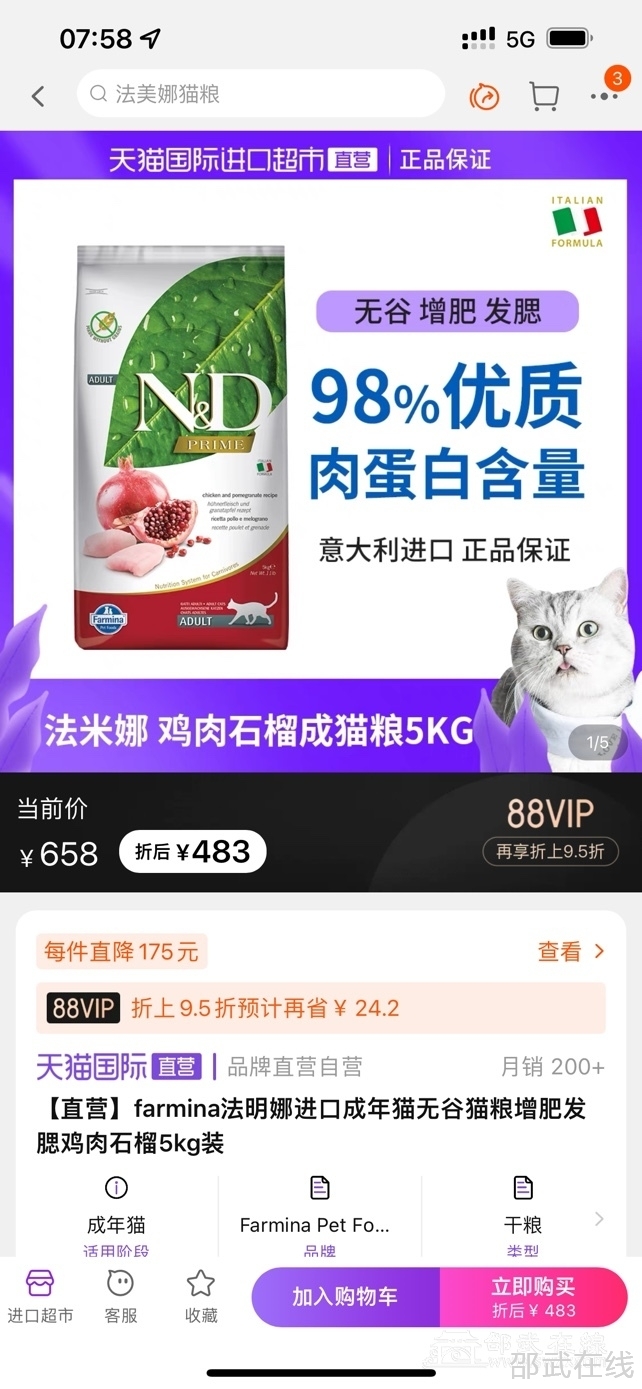Go to the 进口超市 store
The image size is (642, 1389).
[40, 1296]
